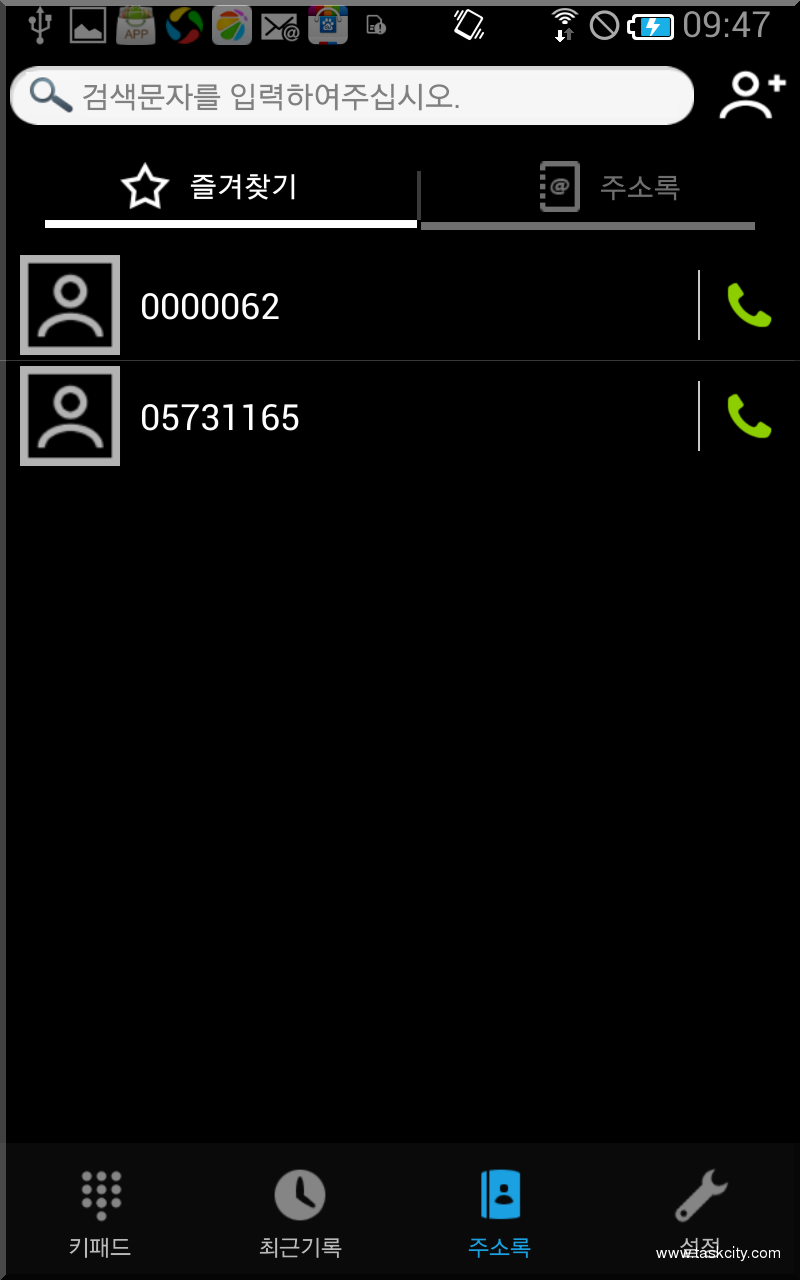Switch to the 주소록 tab
Image resolution: width=800 pixels, height=1280 pixels.
[x=588, y=187]
